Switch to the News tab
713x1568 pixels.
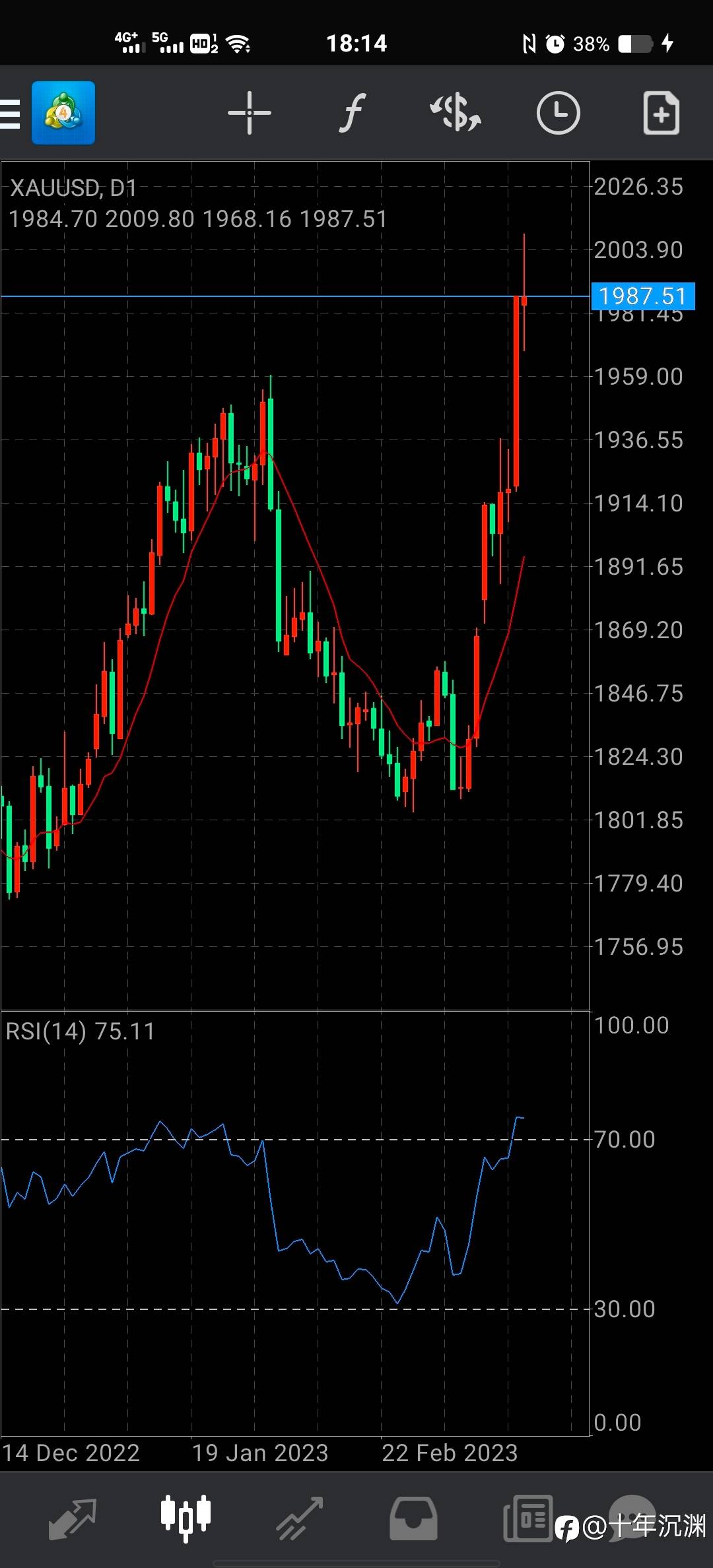click(527, 1518)
